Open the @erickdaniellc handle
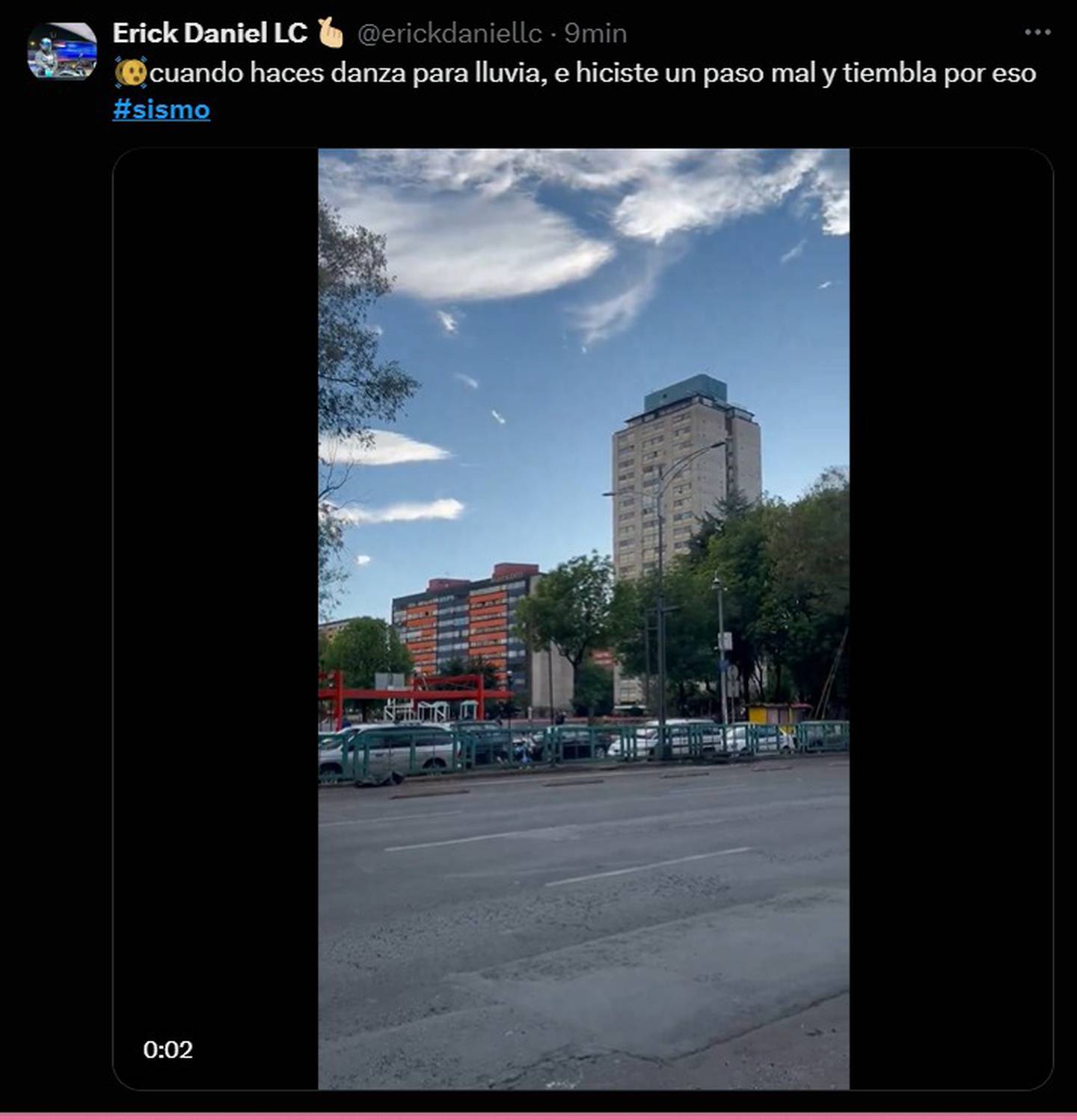 (x=449, y=33)
